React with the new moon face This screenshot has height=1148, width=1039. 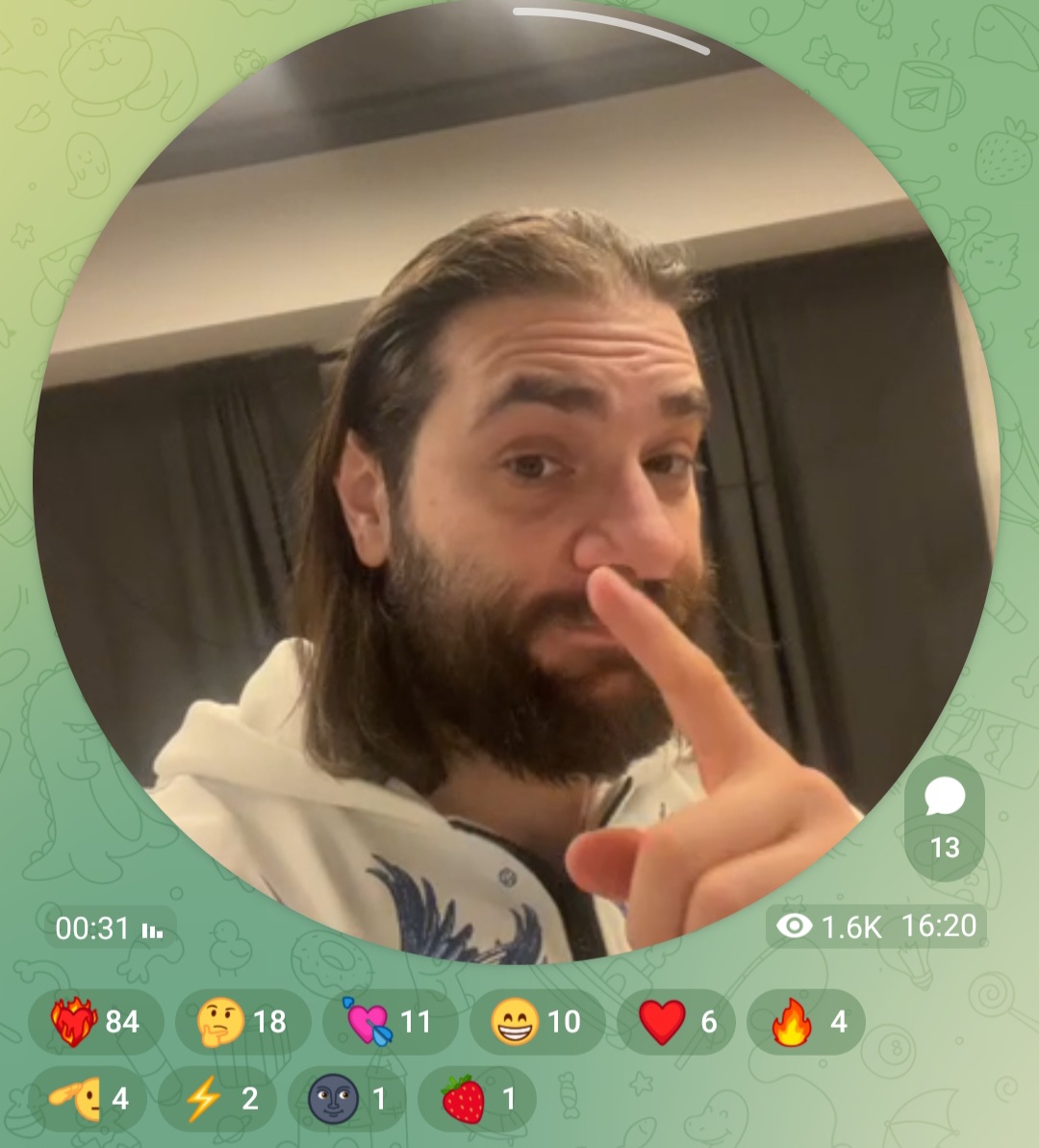(x=346, y=1098)
